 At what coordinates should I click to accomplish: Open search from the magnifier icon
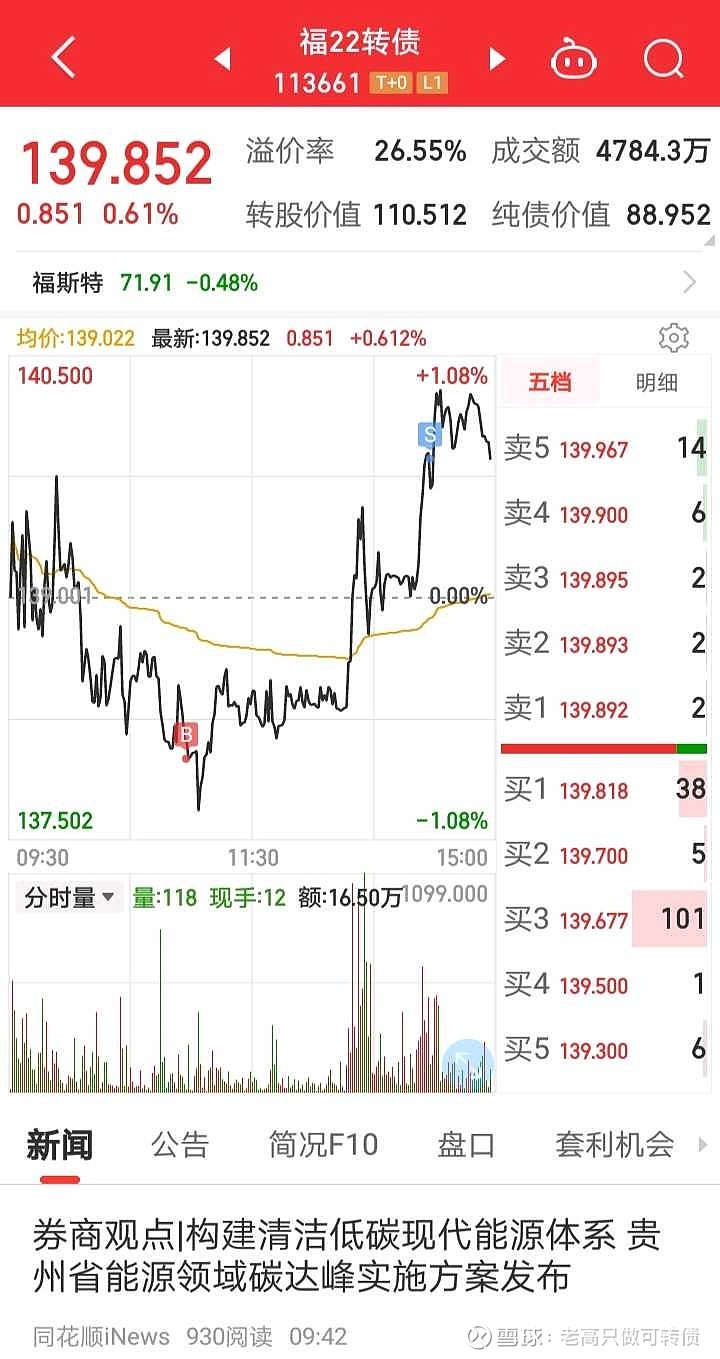[x=663, y=58]
